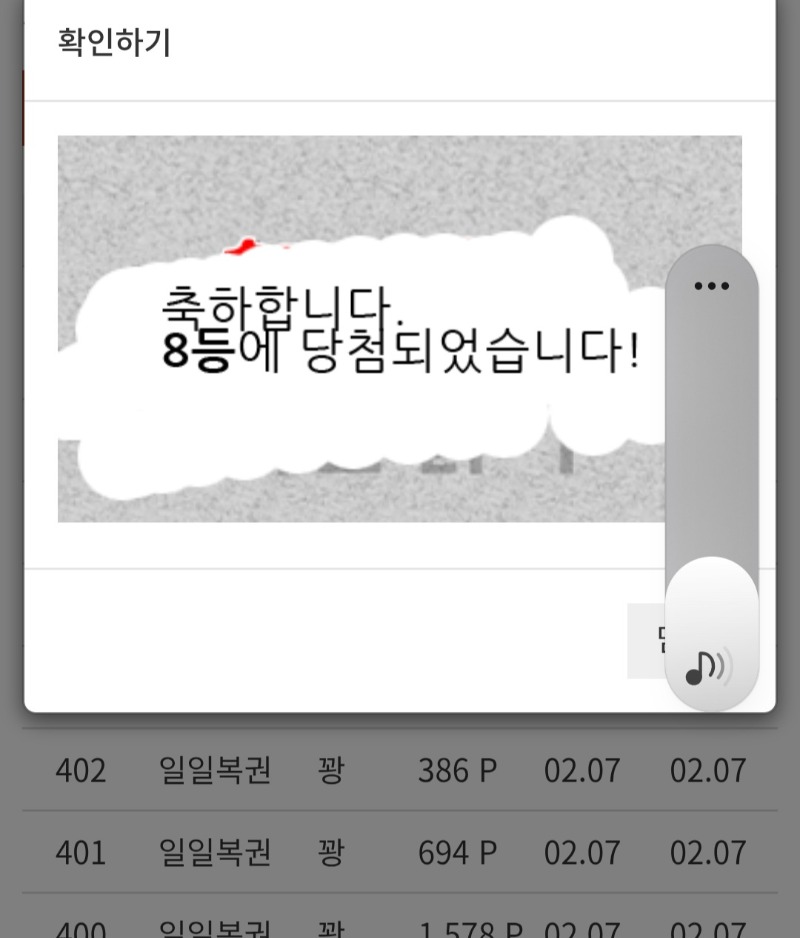
Task: Expand volume panel with three-dots button
Action: 711,286
